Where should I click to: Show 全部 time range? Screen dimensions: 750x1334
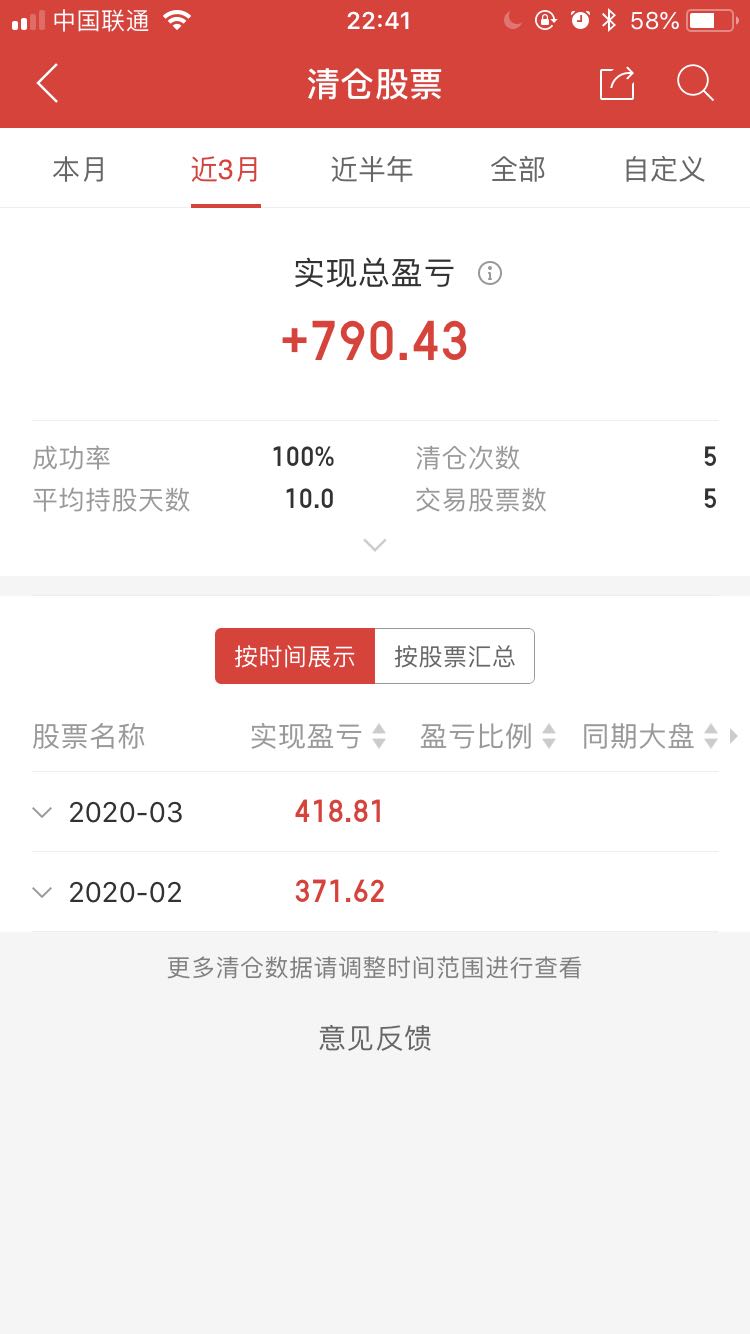coord(518,169)
